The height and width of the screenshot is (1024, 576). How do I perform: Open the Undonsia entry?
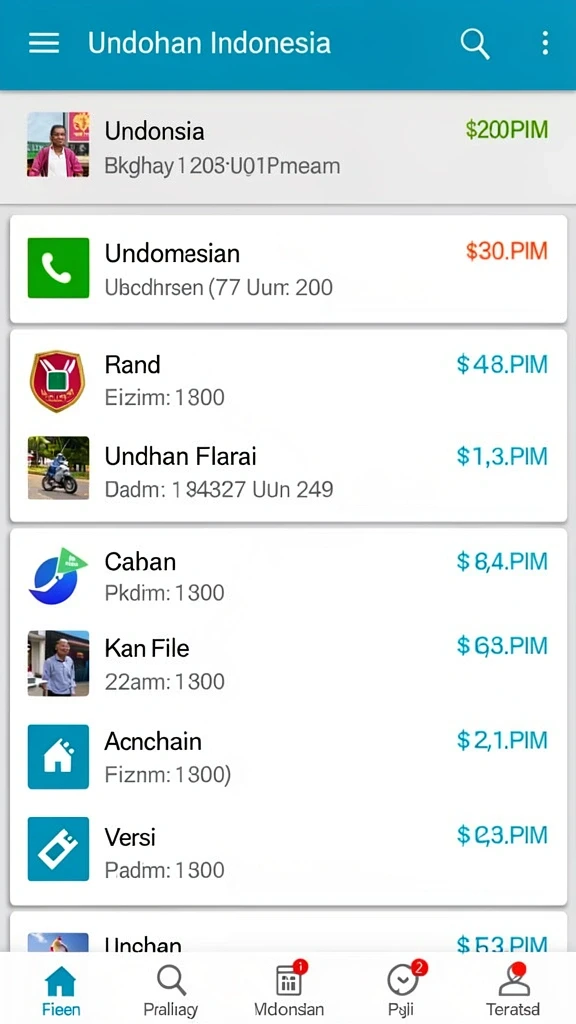coord(288,147)
